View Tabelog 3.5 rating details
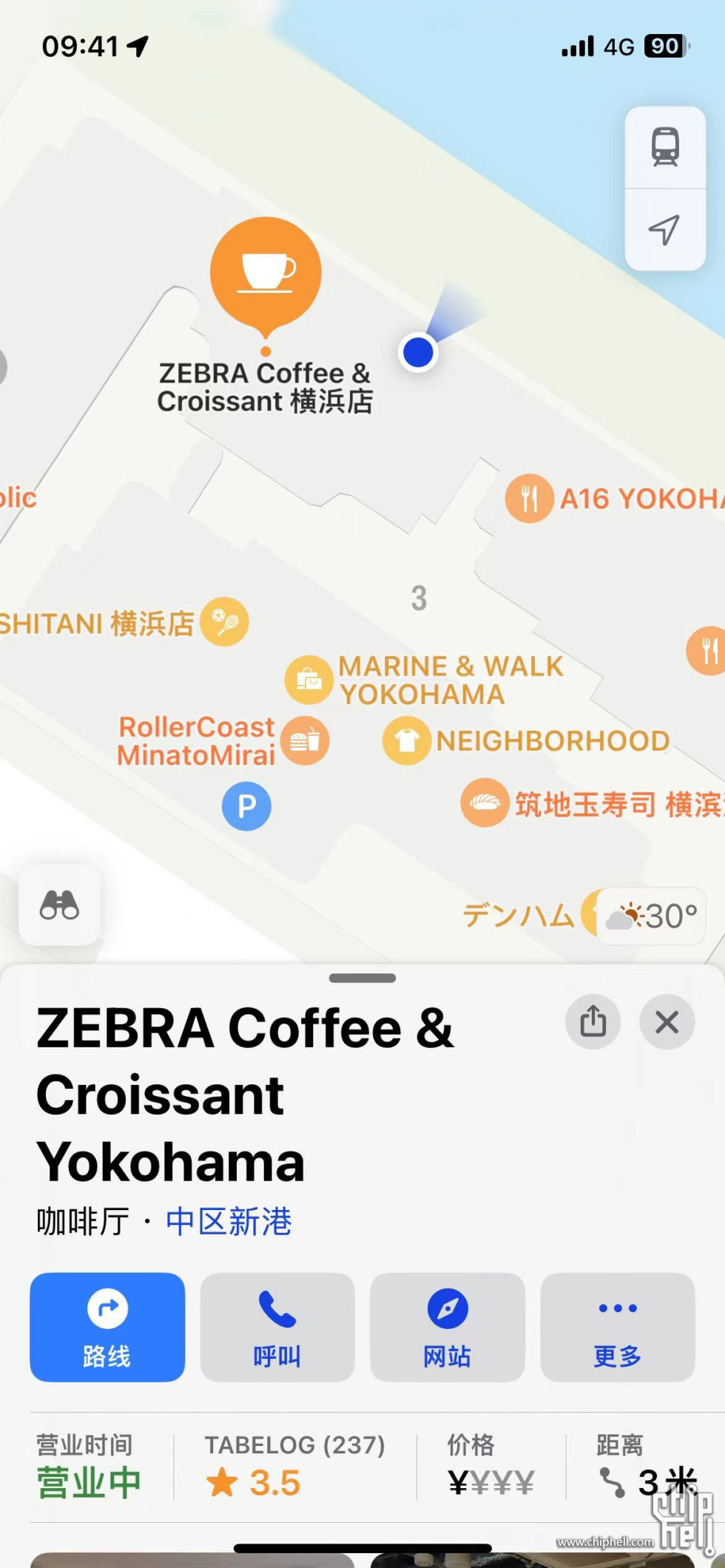The image size is (725, 1568). click(x=294, y=1467)
